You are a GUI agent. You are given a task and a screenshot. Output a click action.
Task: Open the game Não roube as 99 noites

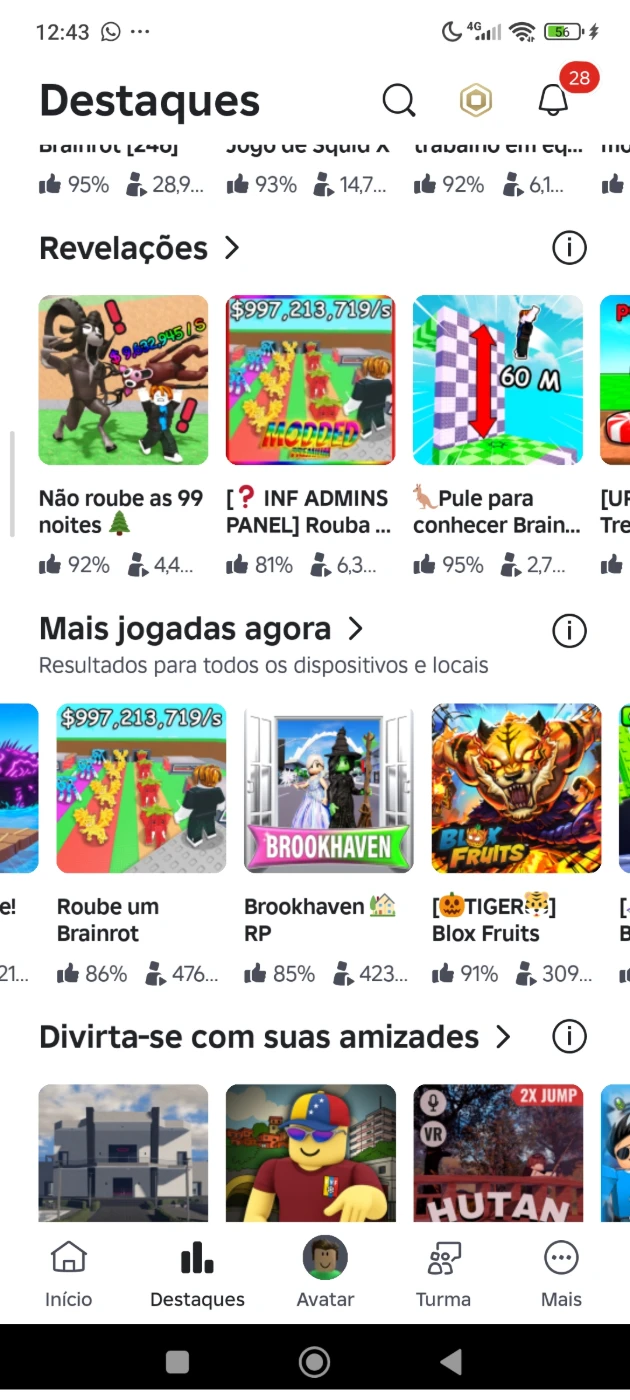click(123, 380)
